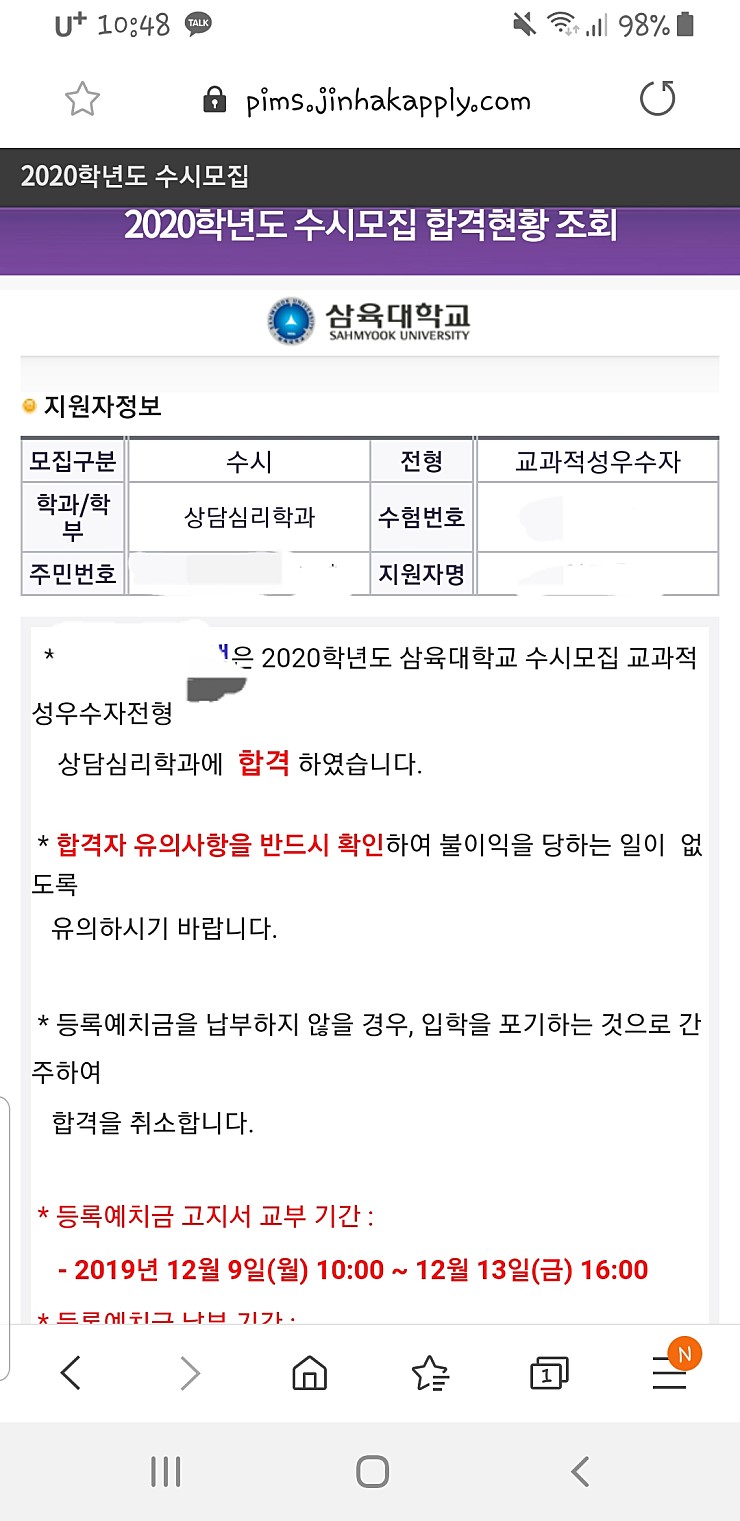The height and width of the screenshot is (1521, 740).
Task: Open the browser home page
Action: (x=309, y=1374)
